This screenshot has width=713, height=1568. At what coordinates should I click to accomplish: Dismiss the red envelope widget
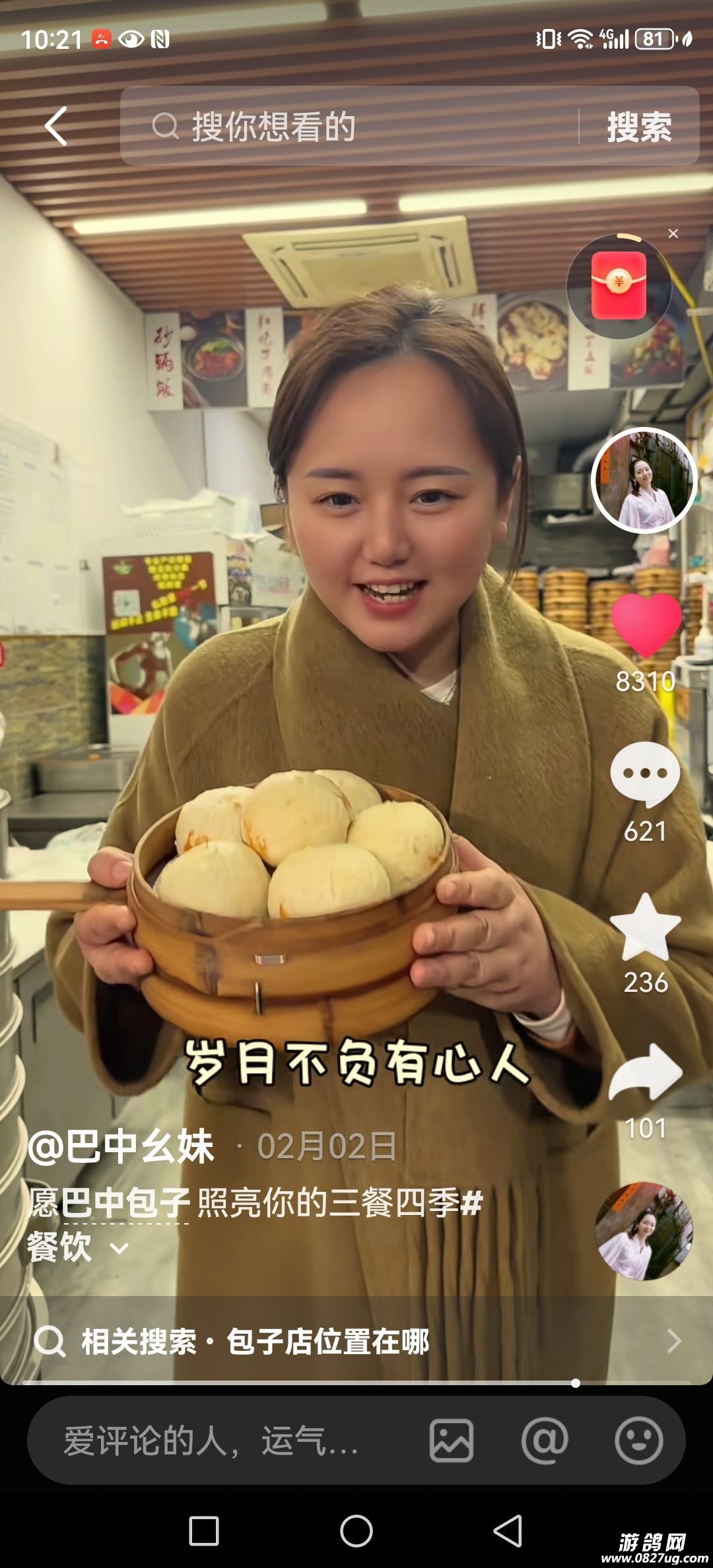point(673,234)
